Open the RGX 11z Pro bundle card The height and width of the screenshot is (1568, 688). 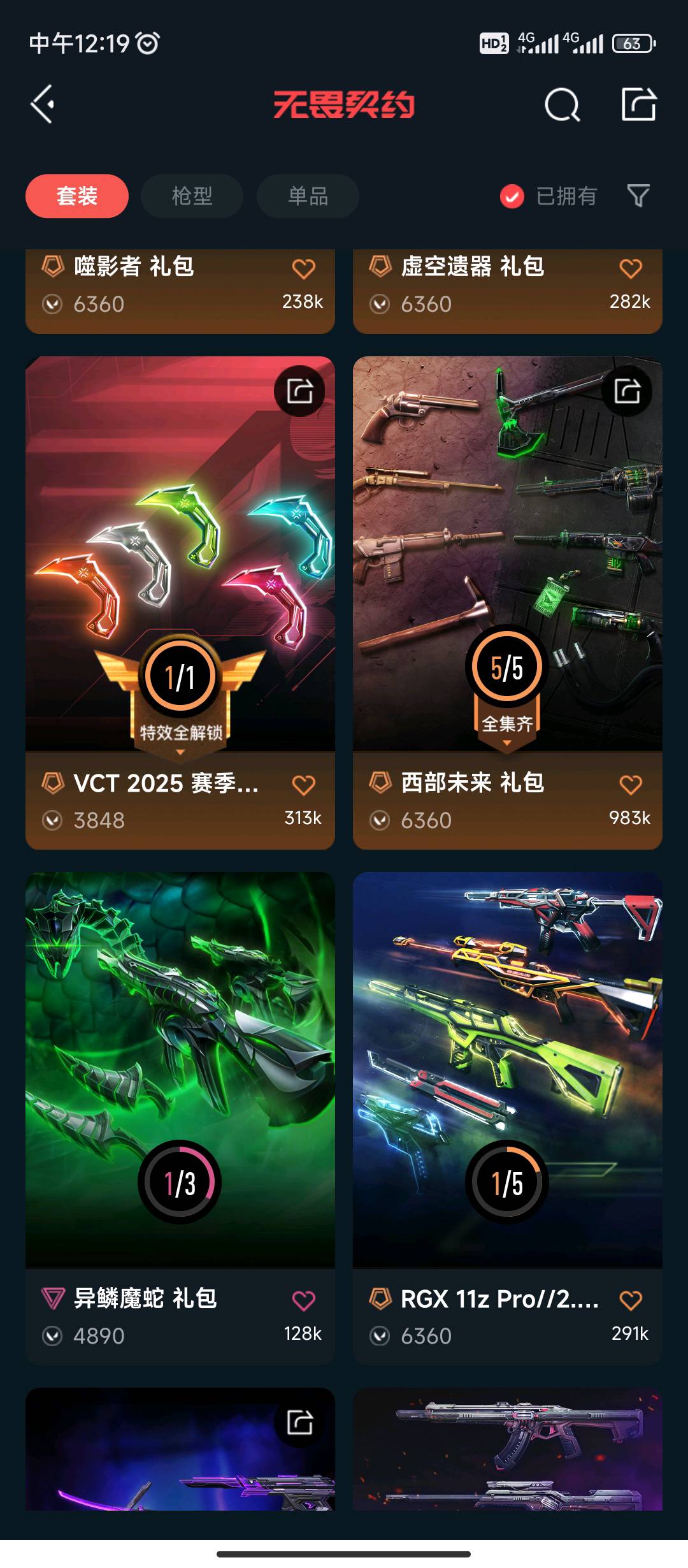(x=507, y=1071)
